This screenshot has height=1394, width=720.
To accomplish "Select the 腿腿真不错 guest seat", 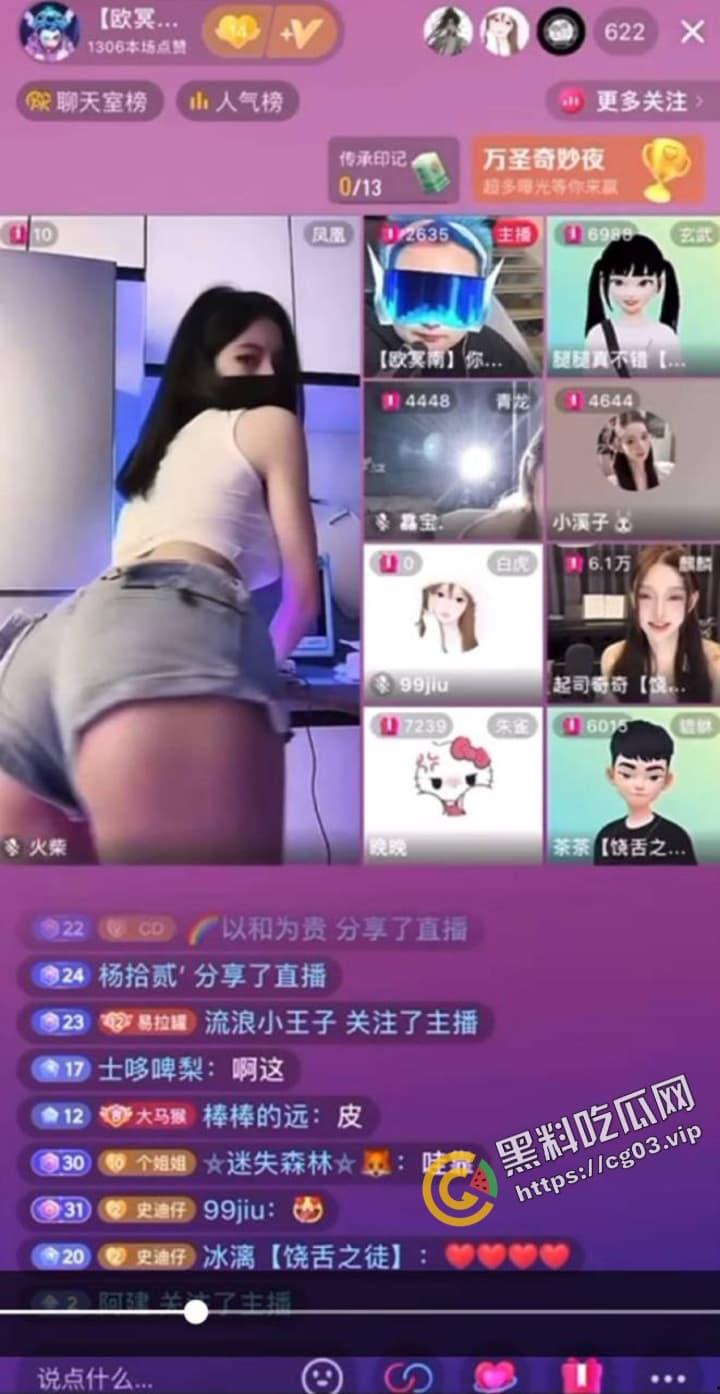I will (x=633, y=296).
